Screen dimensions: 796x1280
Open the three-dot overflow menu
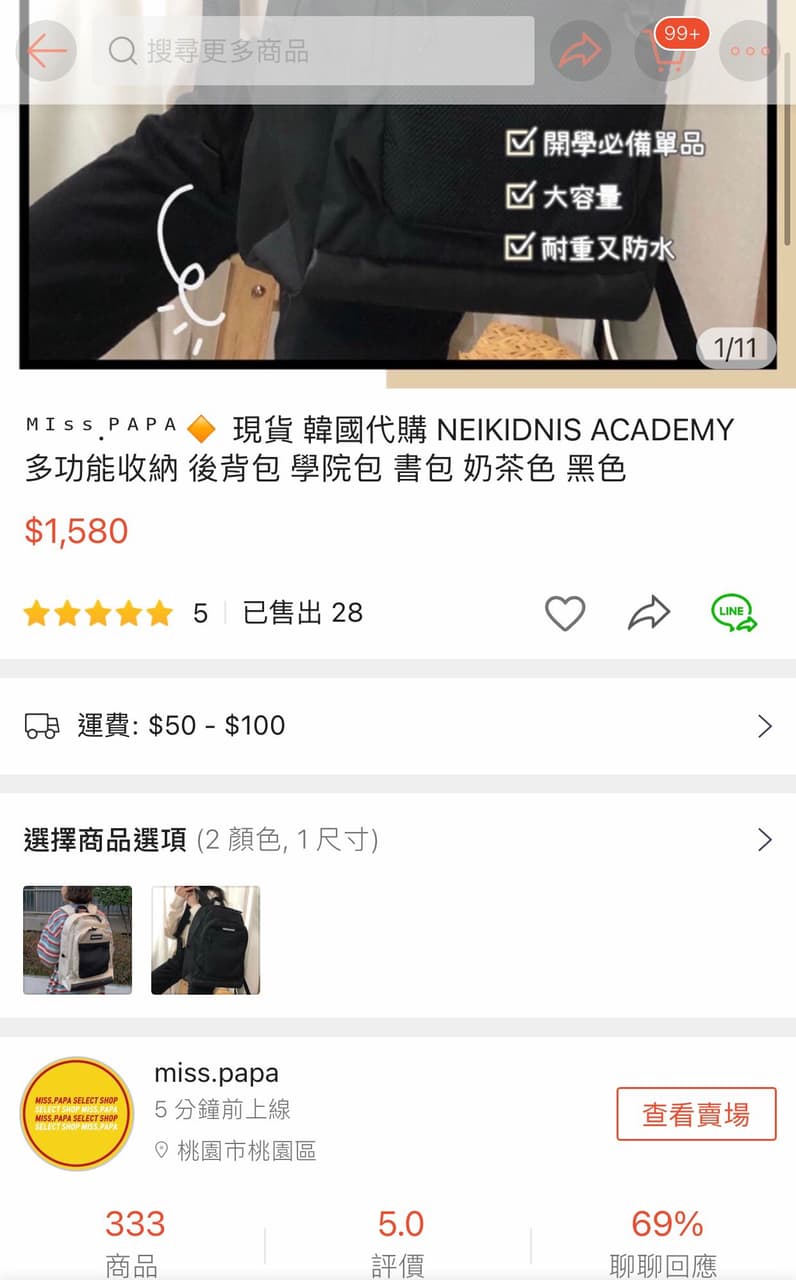point(749,51)
